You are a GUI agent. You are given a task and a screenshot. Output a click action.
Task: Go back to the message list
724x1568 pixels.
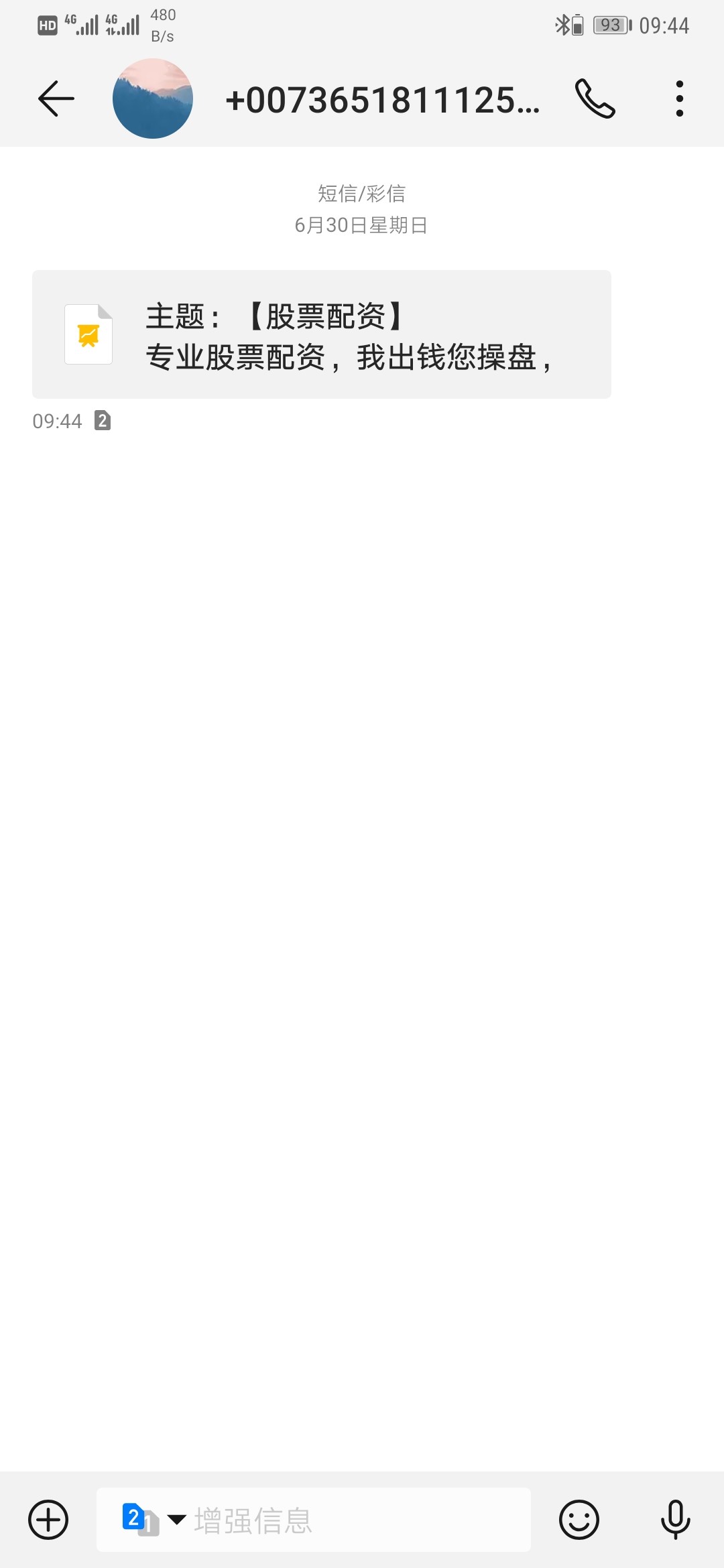click(x=56, y=99)
